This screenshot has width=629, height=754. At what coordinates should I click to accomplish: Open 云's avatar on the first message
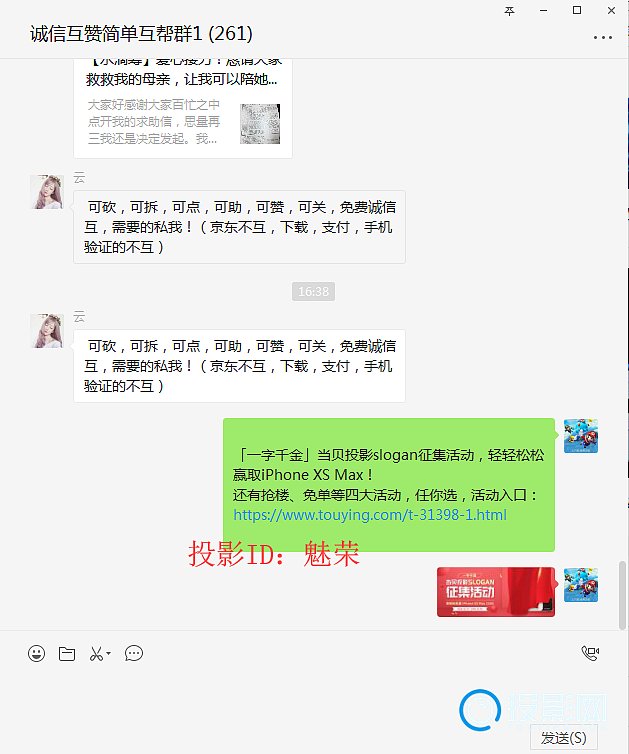[x=47, y=192]
